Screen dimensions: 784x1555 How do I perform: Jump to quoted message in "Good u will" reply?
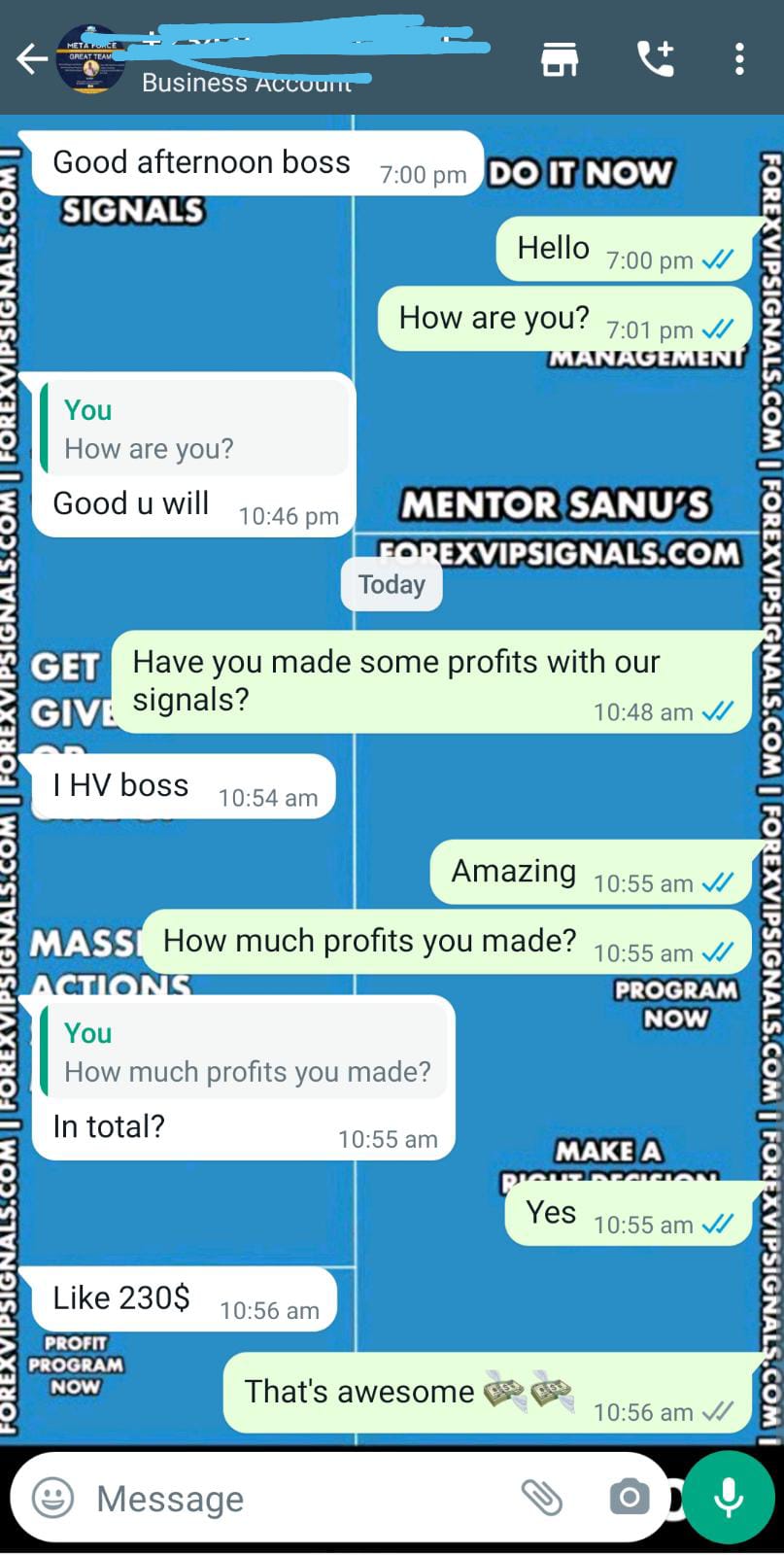[x=194, y=430]
